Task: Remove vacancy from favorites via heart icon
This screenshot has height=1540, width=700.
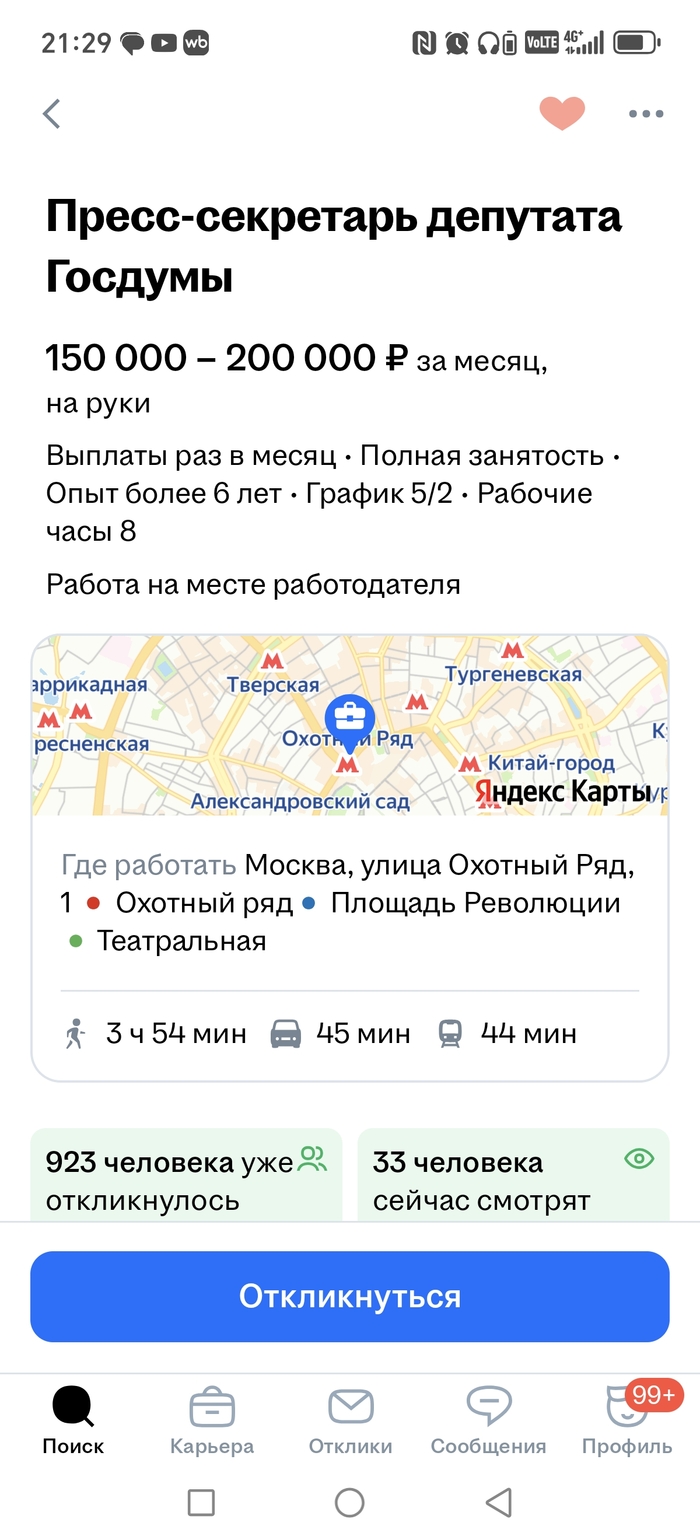Action: point(562,114)
